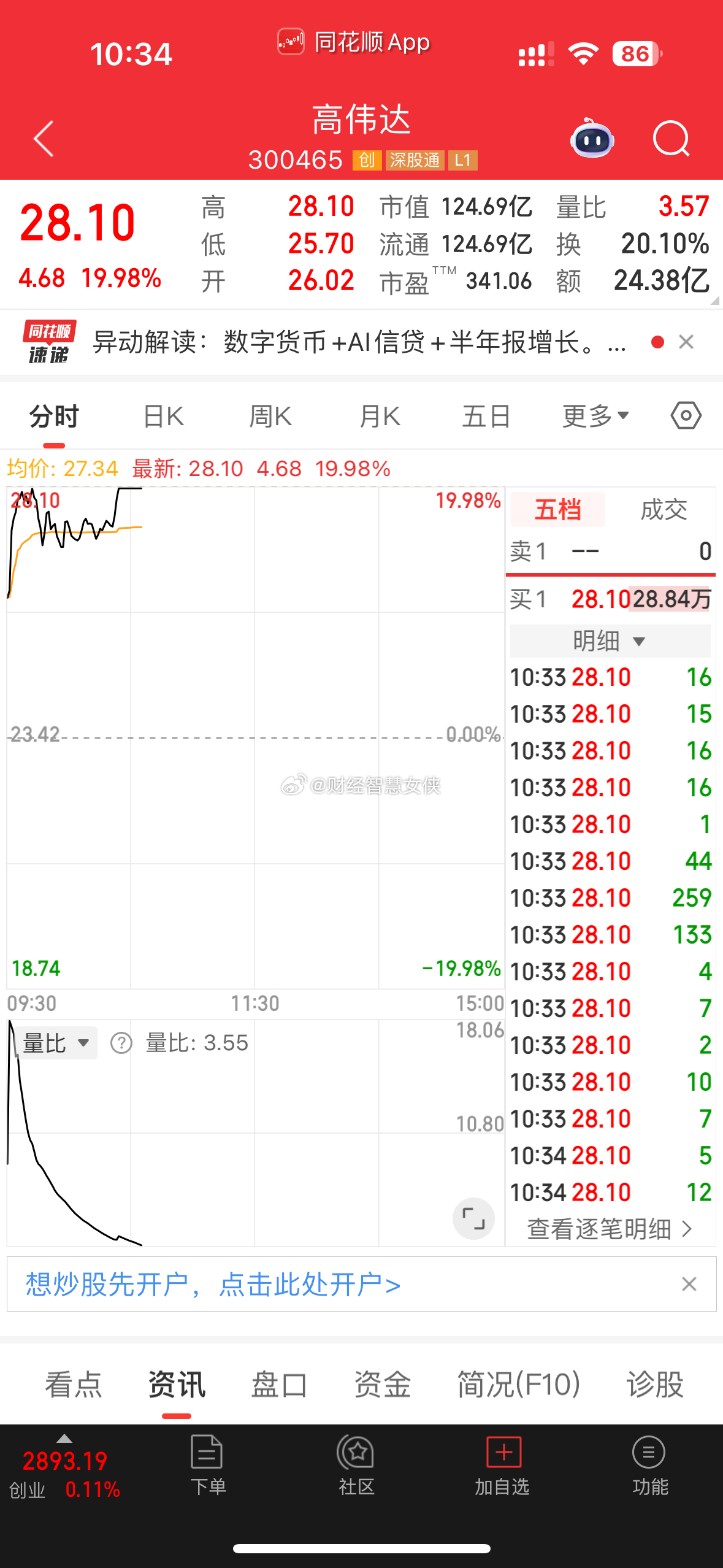The height and width of the screenshot is (1568, 723).
Task: Open the search magnifier icon
Action: pyautogui.click(x=671, y=139)
